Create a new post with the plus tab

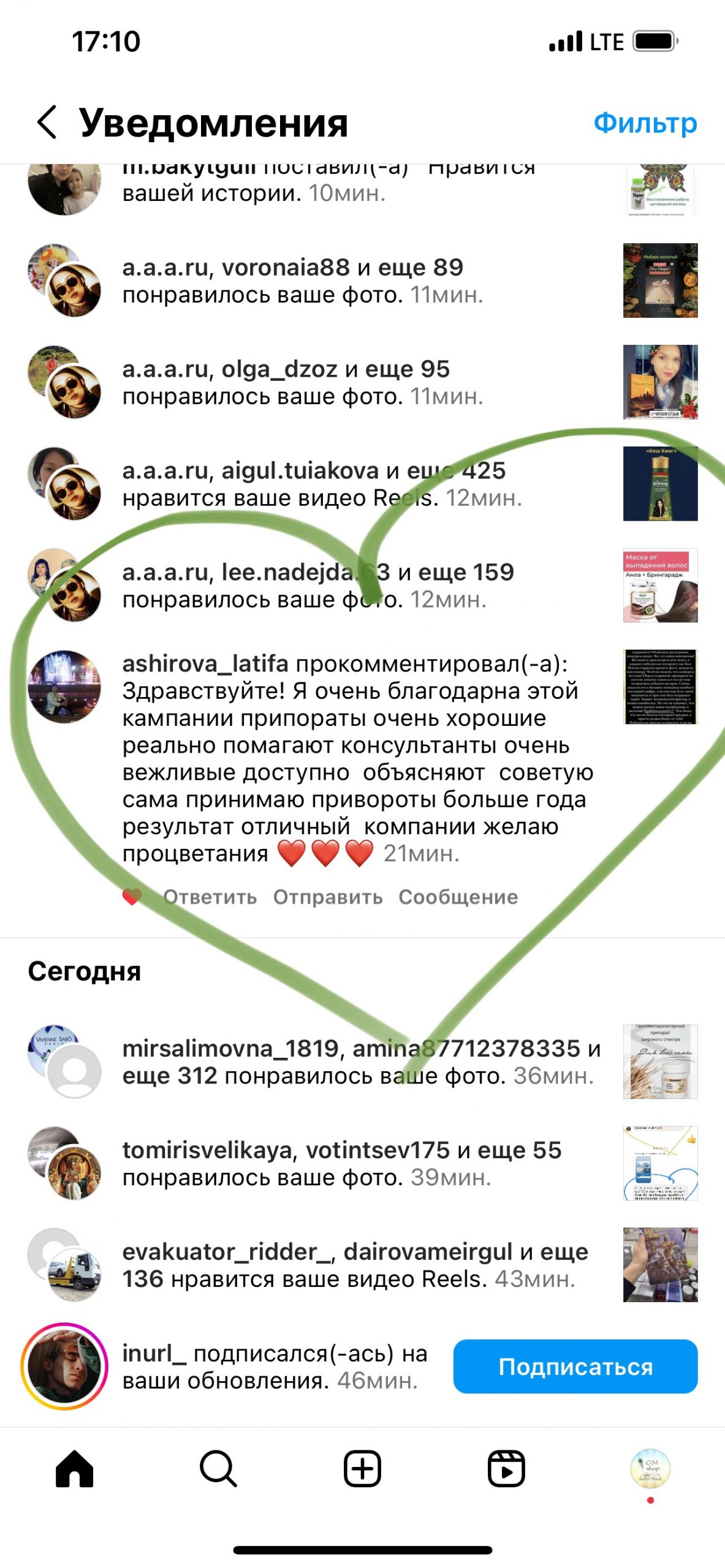(362, 1469)
